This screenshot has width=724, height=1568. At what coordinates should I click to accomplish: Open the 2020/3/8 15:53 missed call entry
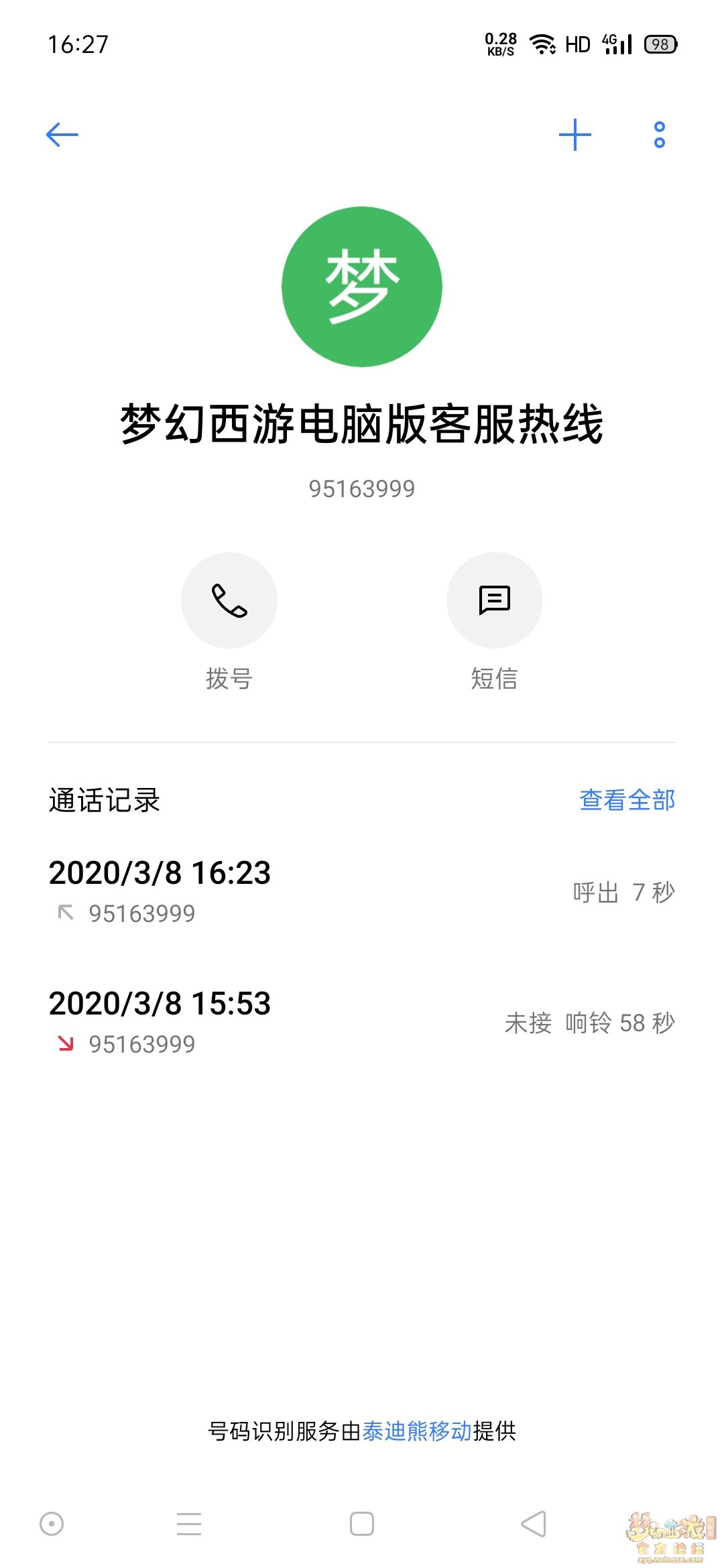point(362,1023)
